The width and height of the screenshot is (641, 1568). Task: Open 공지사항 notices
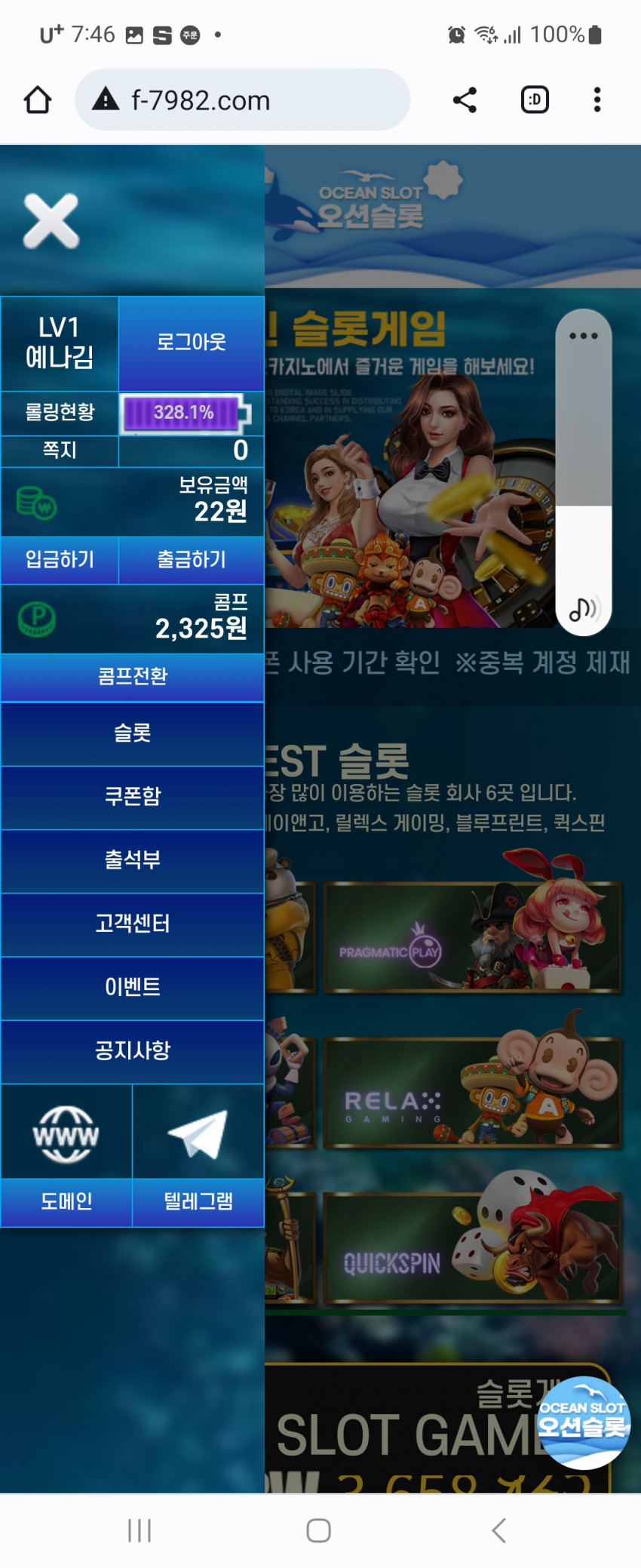point(132,1050)
